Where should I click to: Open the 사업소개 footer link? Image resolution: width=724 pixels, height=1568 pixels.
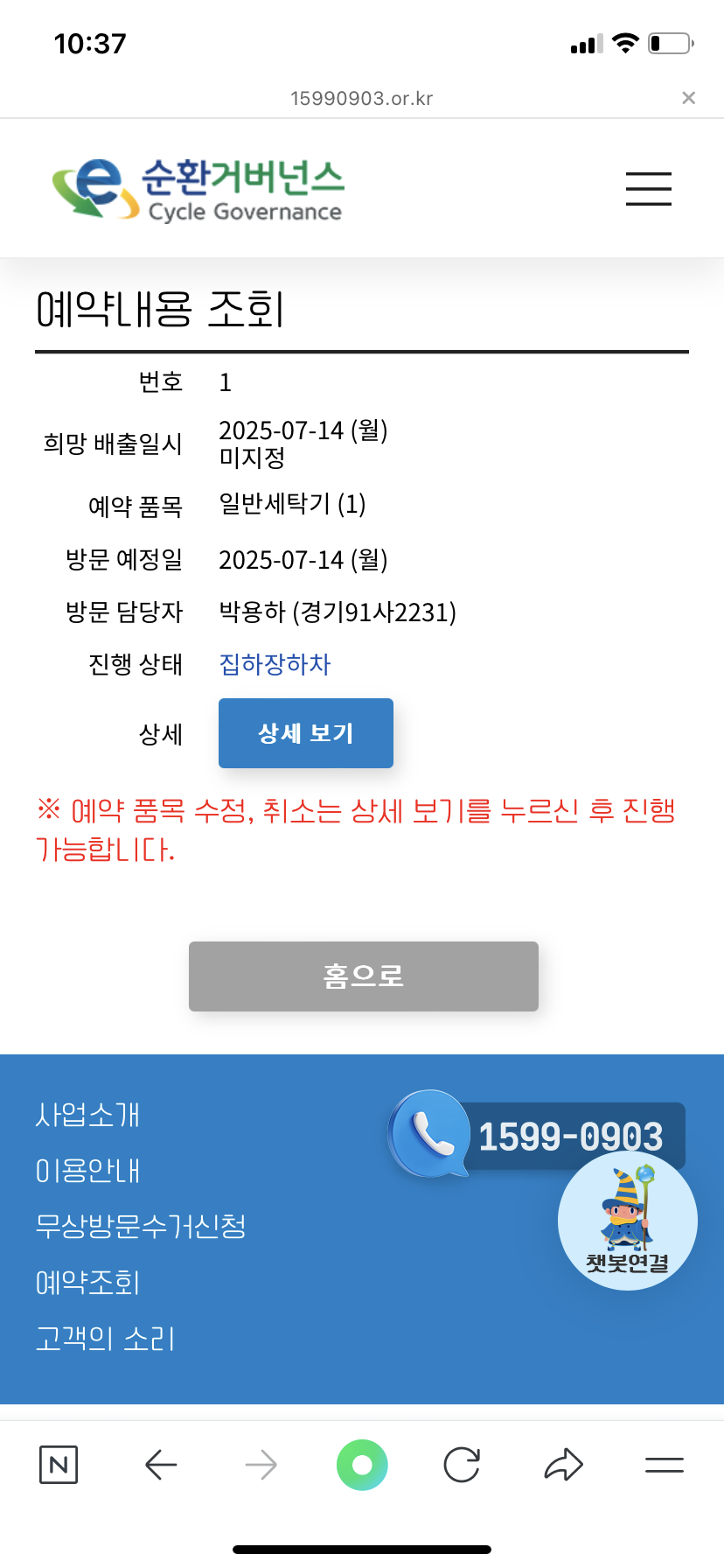pos(87,1115)
